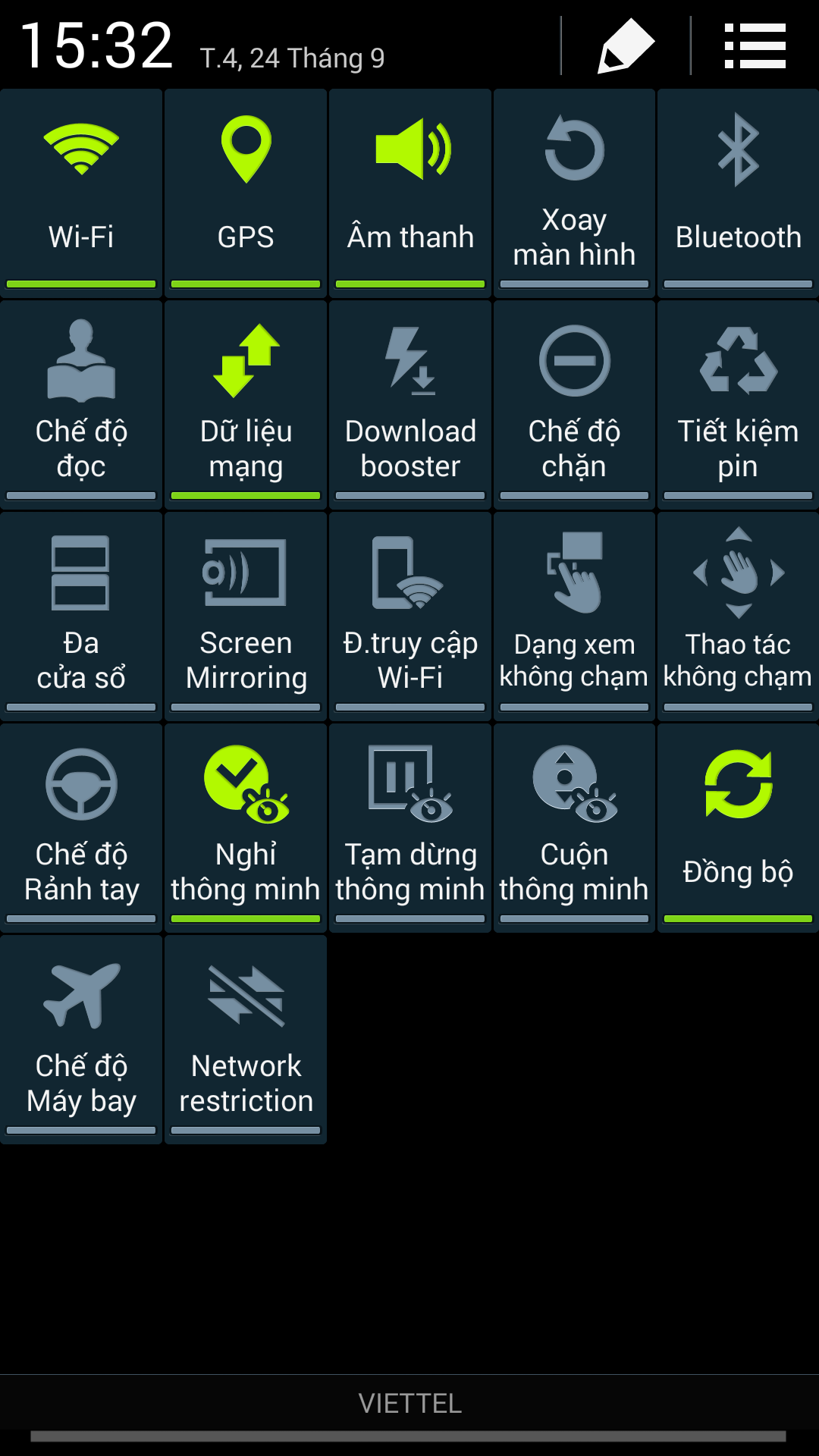
Task: Enable Download booster
Action: click(410, 404)
